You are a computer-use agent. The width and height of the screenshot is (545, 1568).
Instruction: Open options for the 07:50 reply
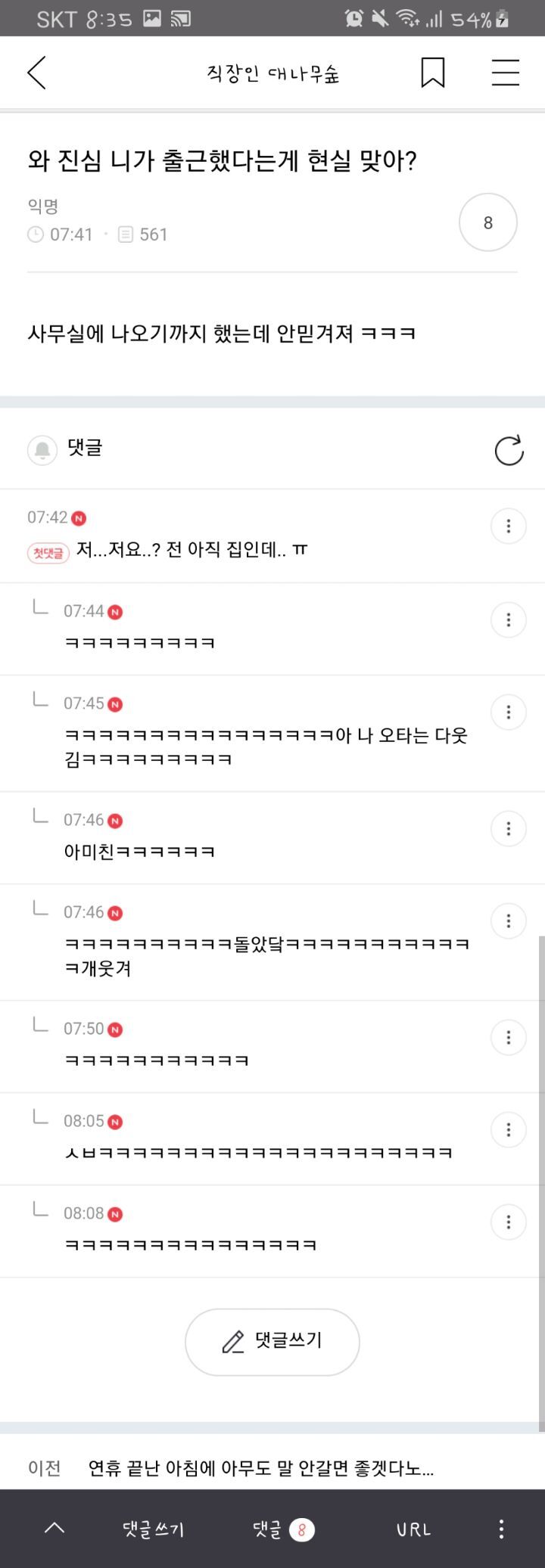[508, 1038]
